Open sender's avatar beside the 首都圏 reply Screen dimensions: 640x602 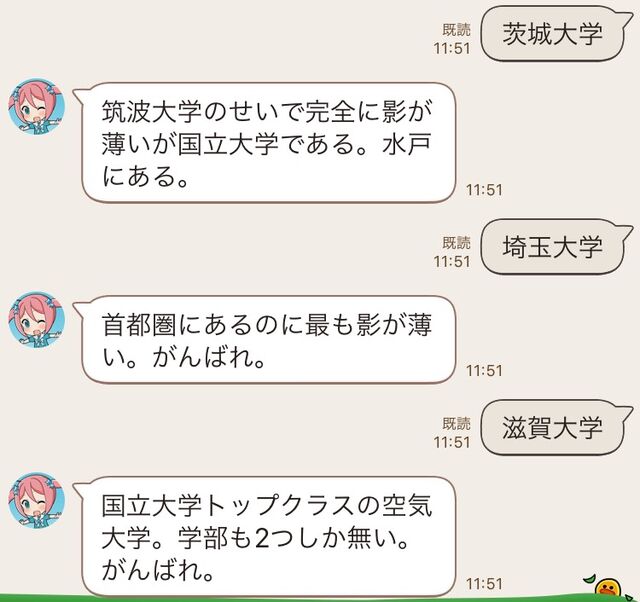pos(37,320)
